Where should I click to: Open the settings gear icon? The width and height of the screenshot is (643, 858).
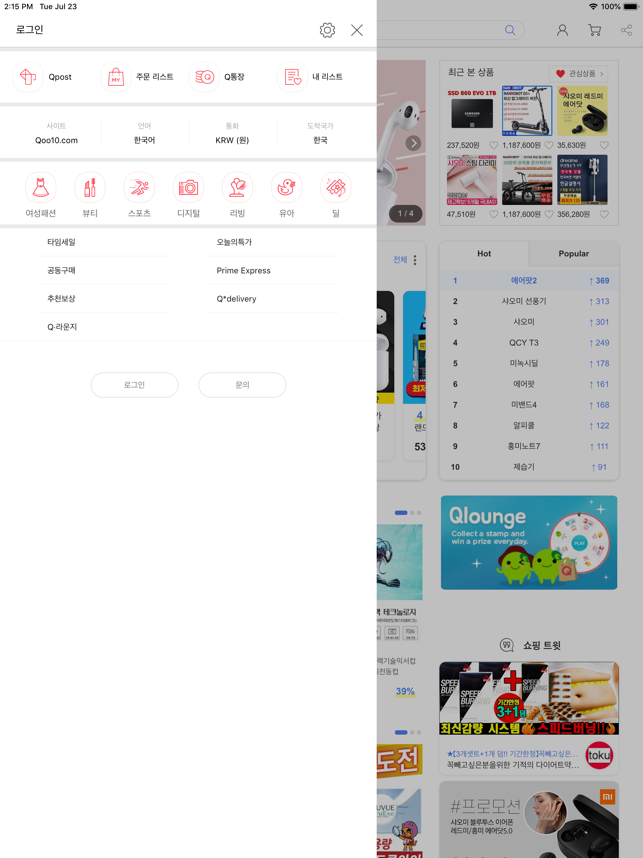(327, 30)
